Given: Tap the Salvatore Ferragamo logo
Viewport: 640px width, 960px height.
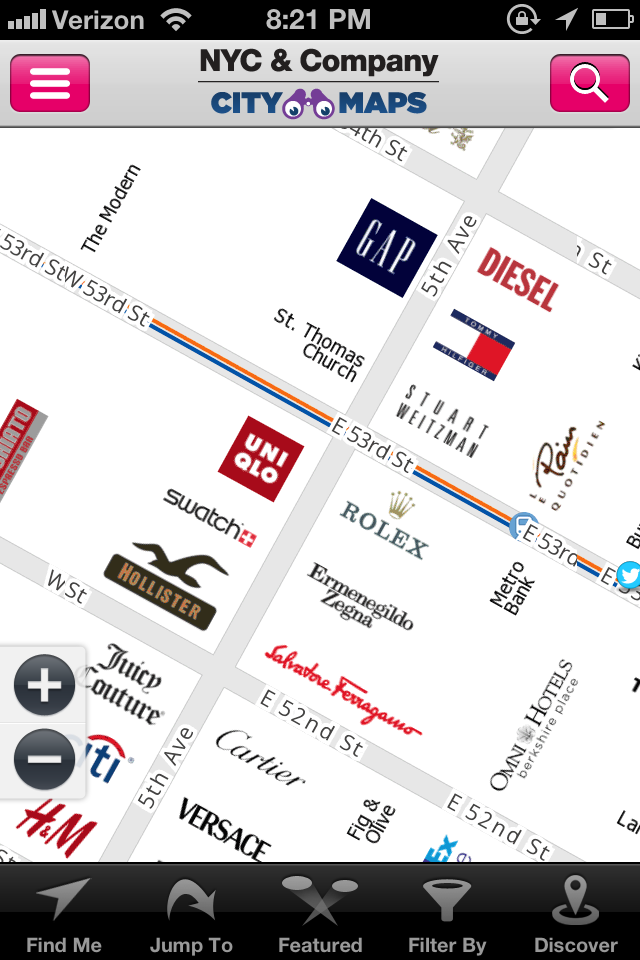Looking at the screenshot, I should tap(343, 690).
